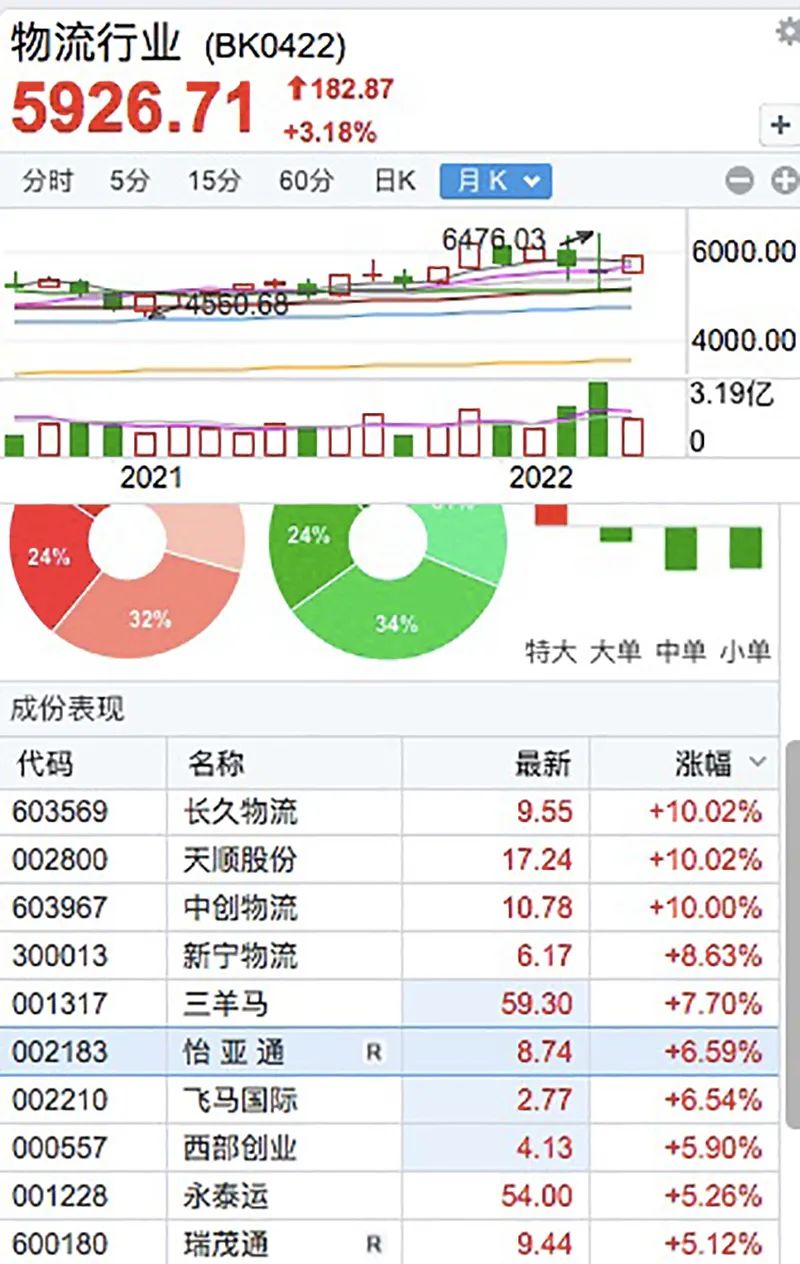Image resolution: width=800 pixels, height=1264 pixels.
Task: Open stock 中创物流 603967
Action: (240, 908)
